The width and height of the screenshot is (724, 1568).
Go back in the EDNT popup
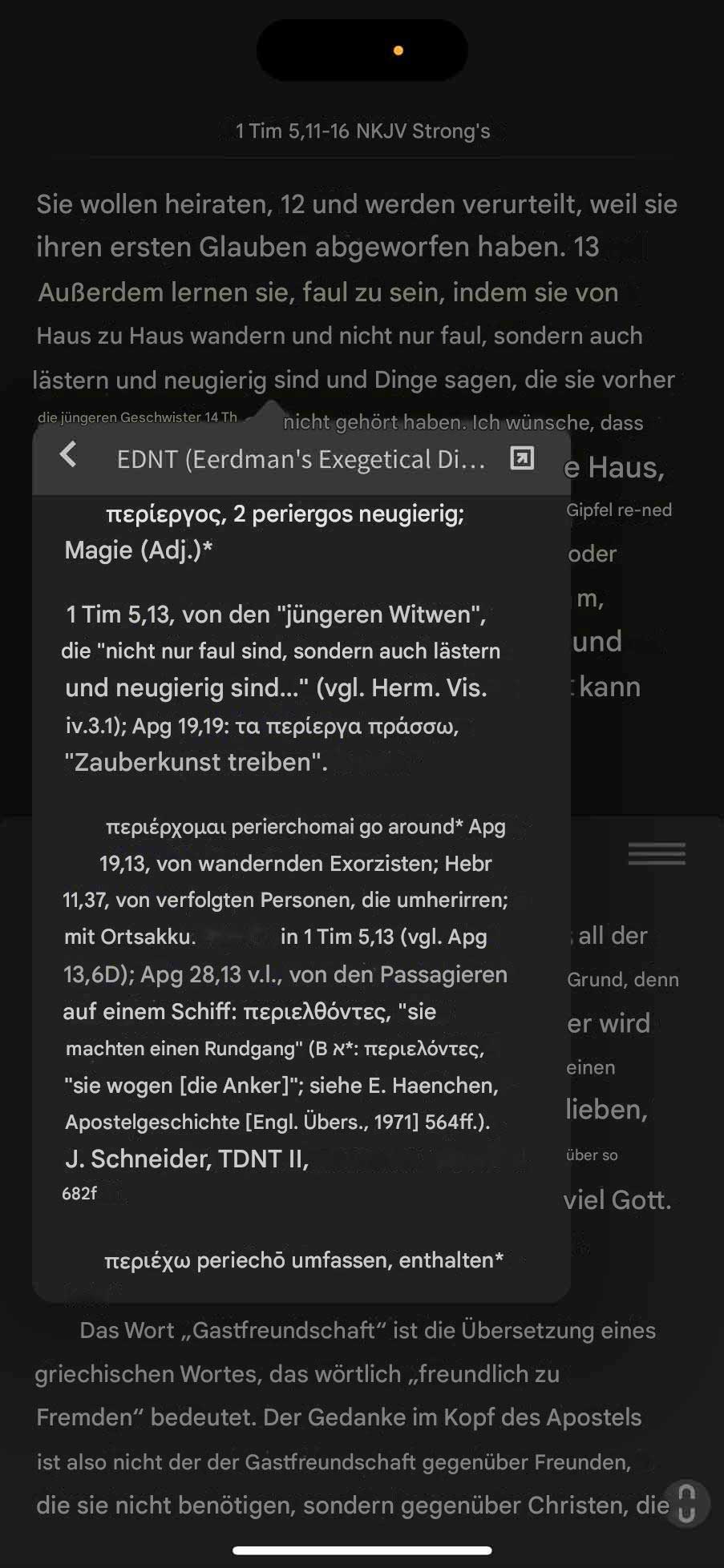[69, 455]
